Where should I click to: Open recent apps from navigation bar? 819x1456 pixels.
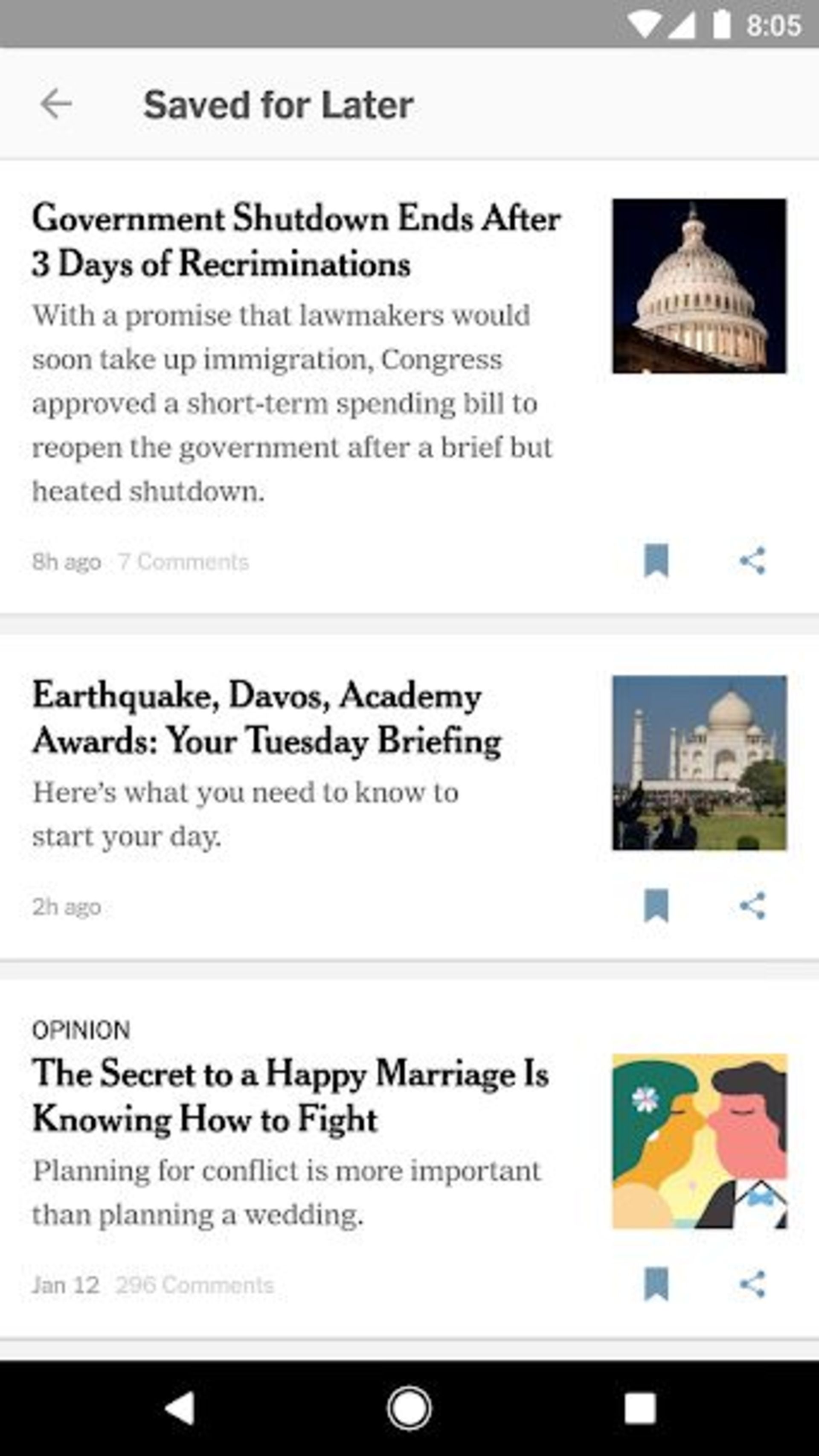[640, 1407]
